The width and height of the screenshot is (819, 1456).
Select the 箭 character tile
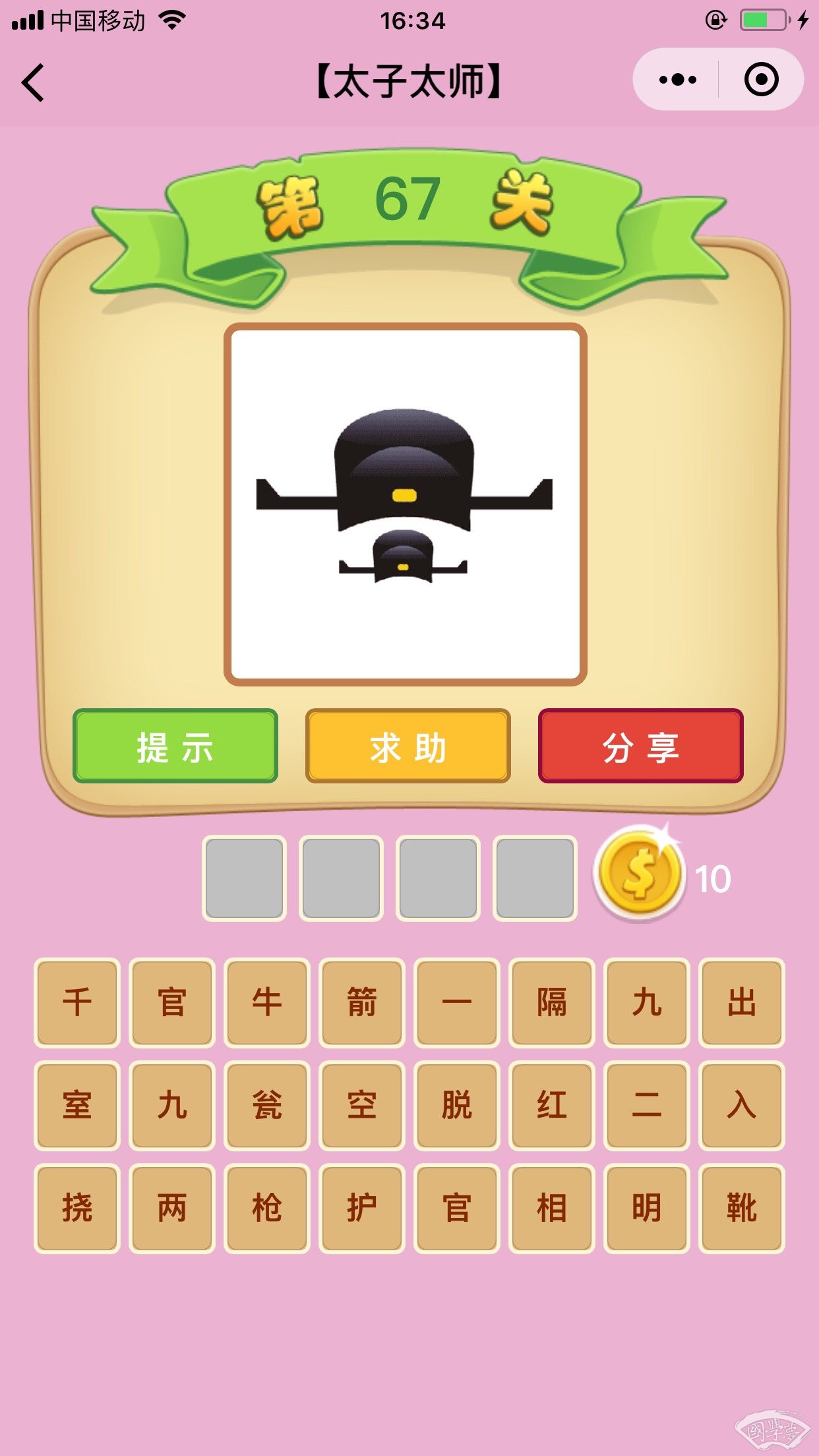click(x=362, y=1002)
